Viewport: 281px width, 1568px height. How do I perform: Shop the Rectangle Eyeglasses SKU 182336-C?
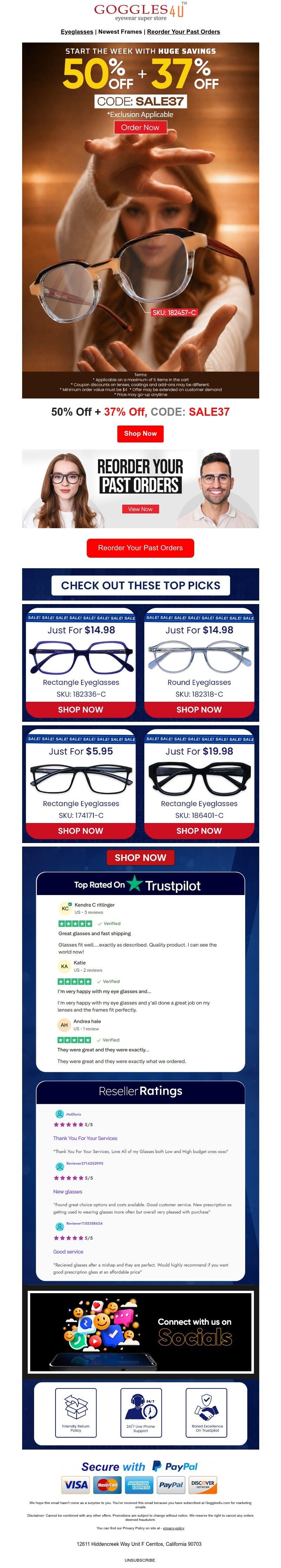pyautogui.click(x=80, y=709)
